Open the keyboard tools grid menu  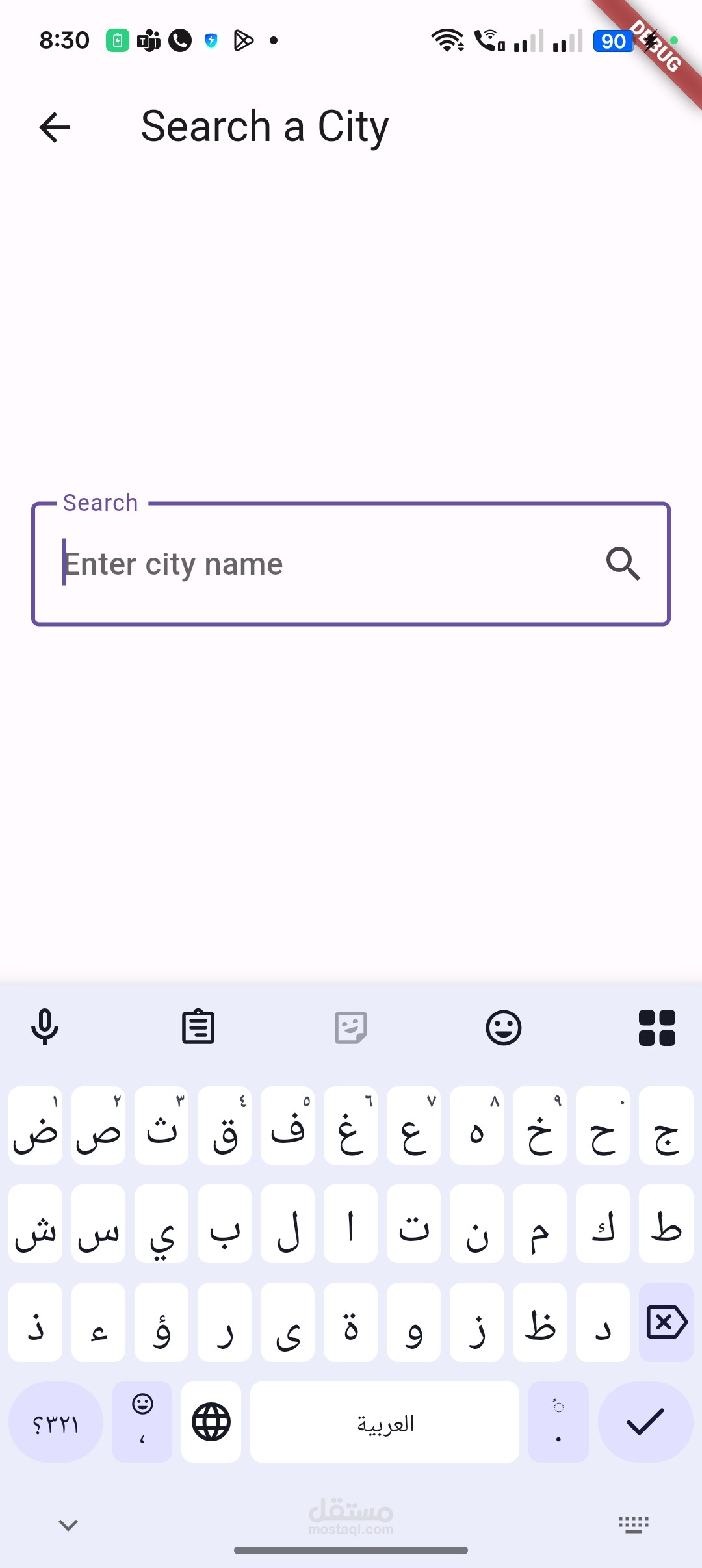point(656,1028)
